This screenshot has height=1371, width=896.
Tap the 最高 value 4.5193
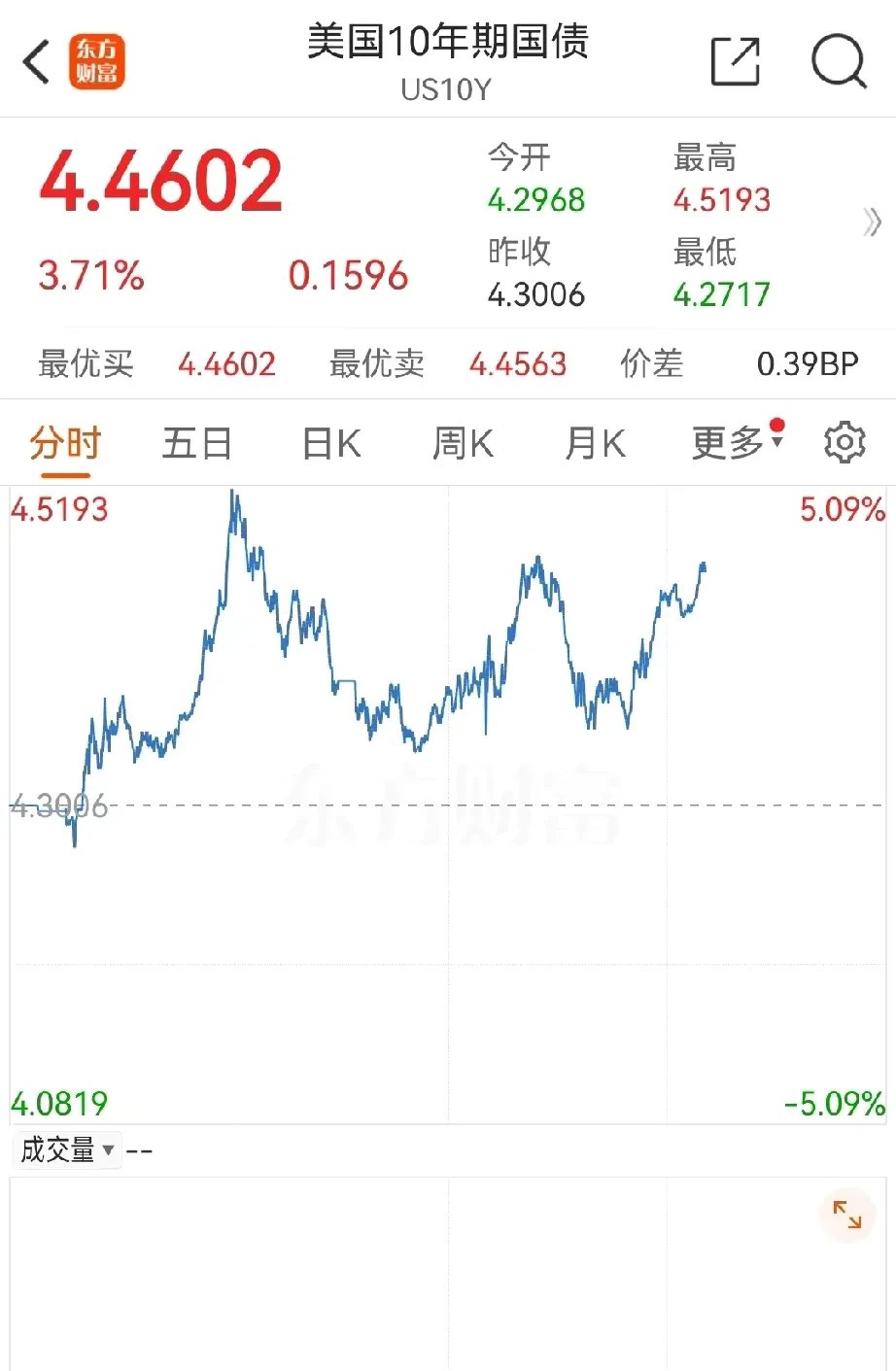[723, 199]
